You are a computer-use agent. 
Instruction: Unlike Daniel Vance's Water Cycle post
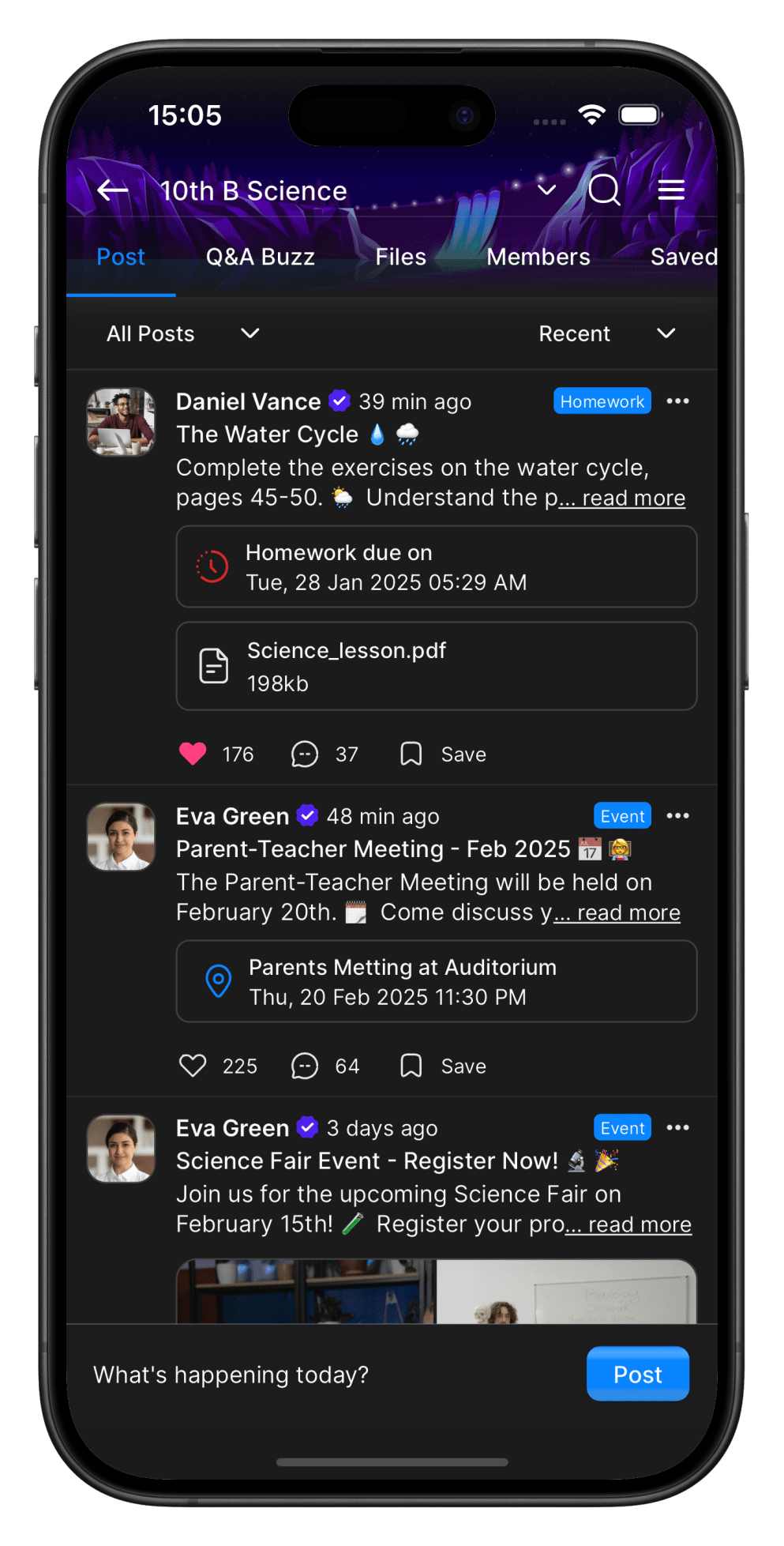click(x=193, y=754)
